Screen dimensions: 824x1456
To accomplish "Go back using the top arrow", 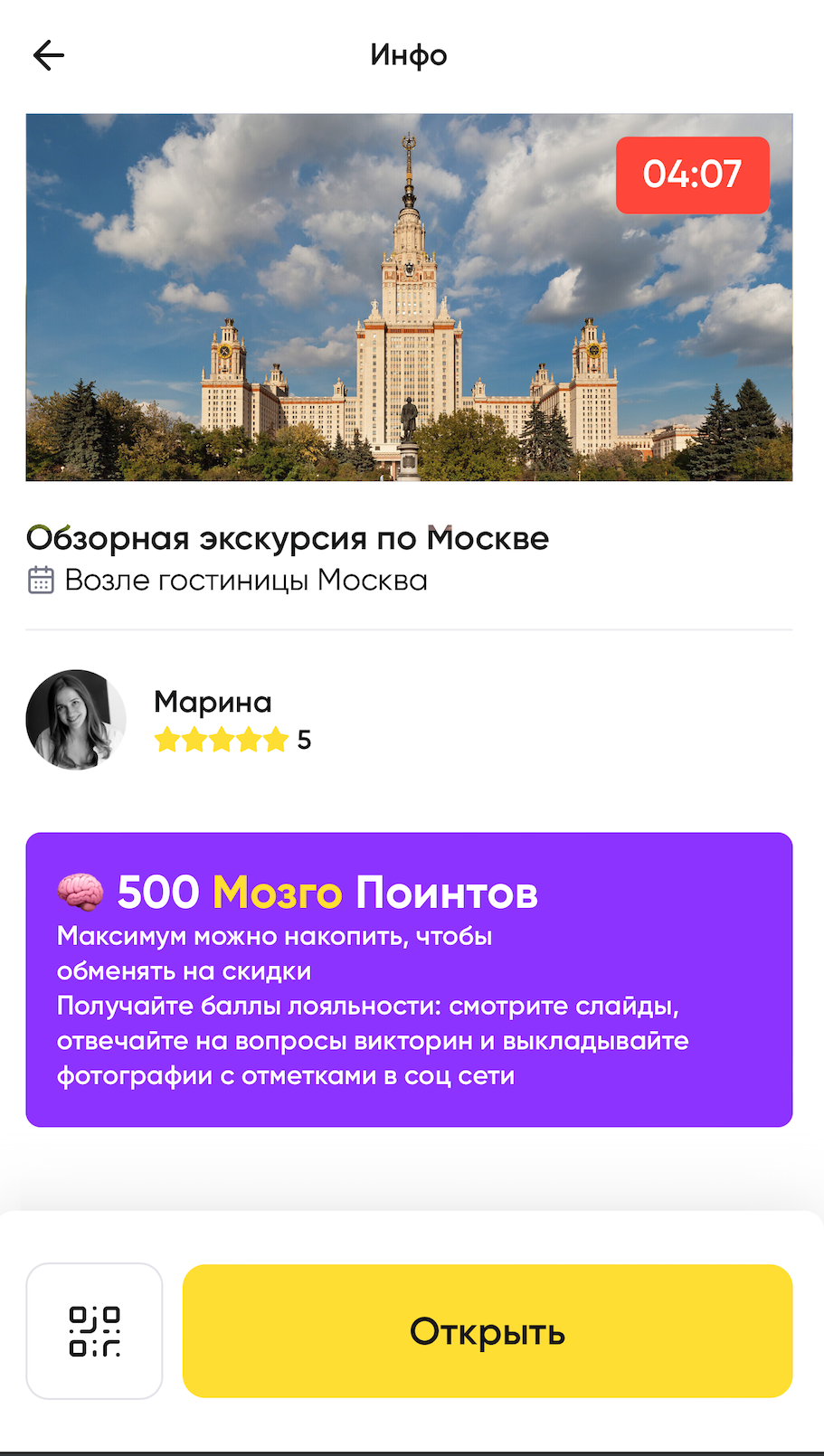I will pos(49,56).
